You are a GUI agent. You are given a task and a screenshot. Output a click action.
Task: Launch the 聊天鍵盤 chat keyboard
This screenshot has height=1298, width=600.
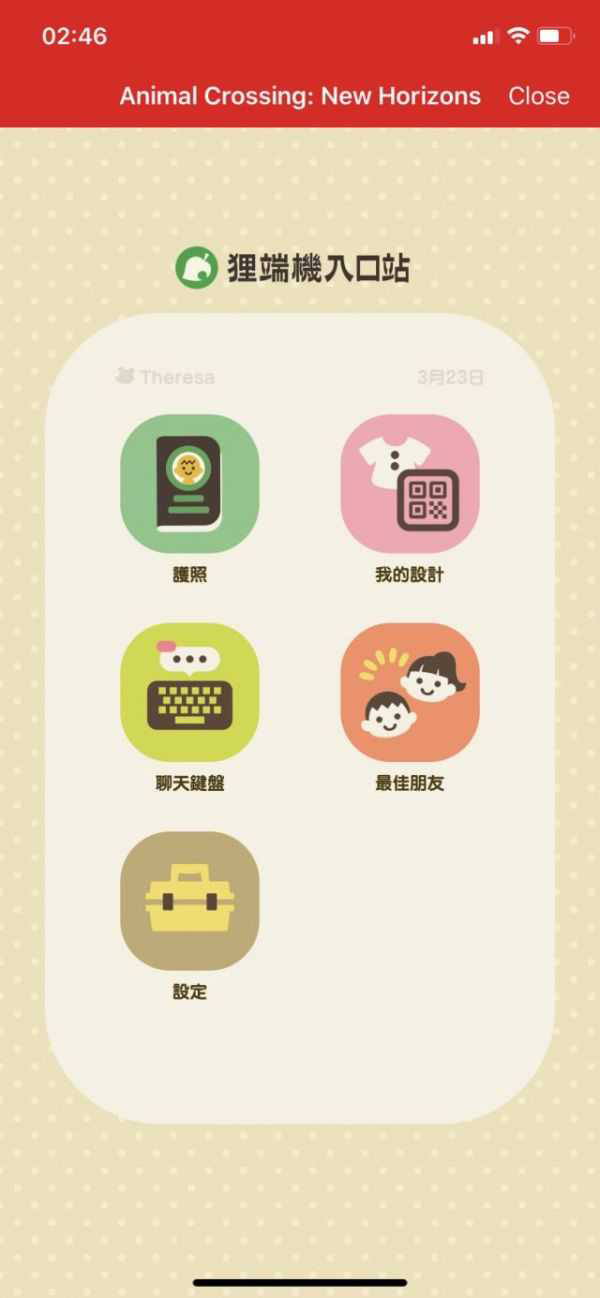[189, 692]
